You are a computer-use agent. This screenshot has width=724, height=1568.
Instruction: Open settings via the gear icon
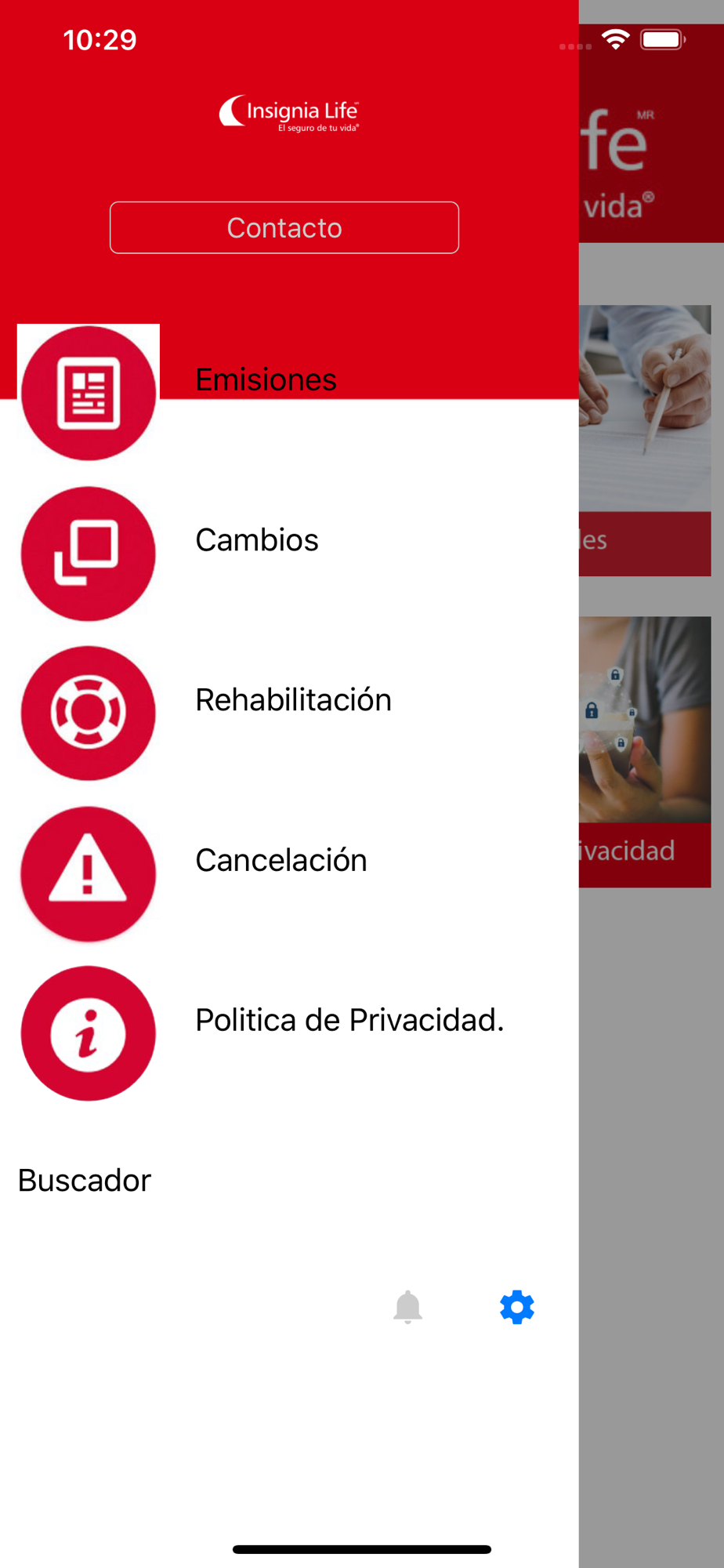click(517, 1307)
